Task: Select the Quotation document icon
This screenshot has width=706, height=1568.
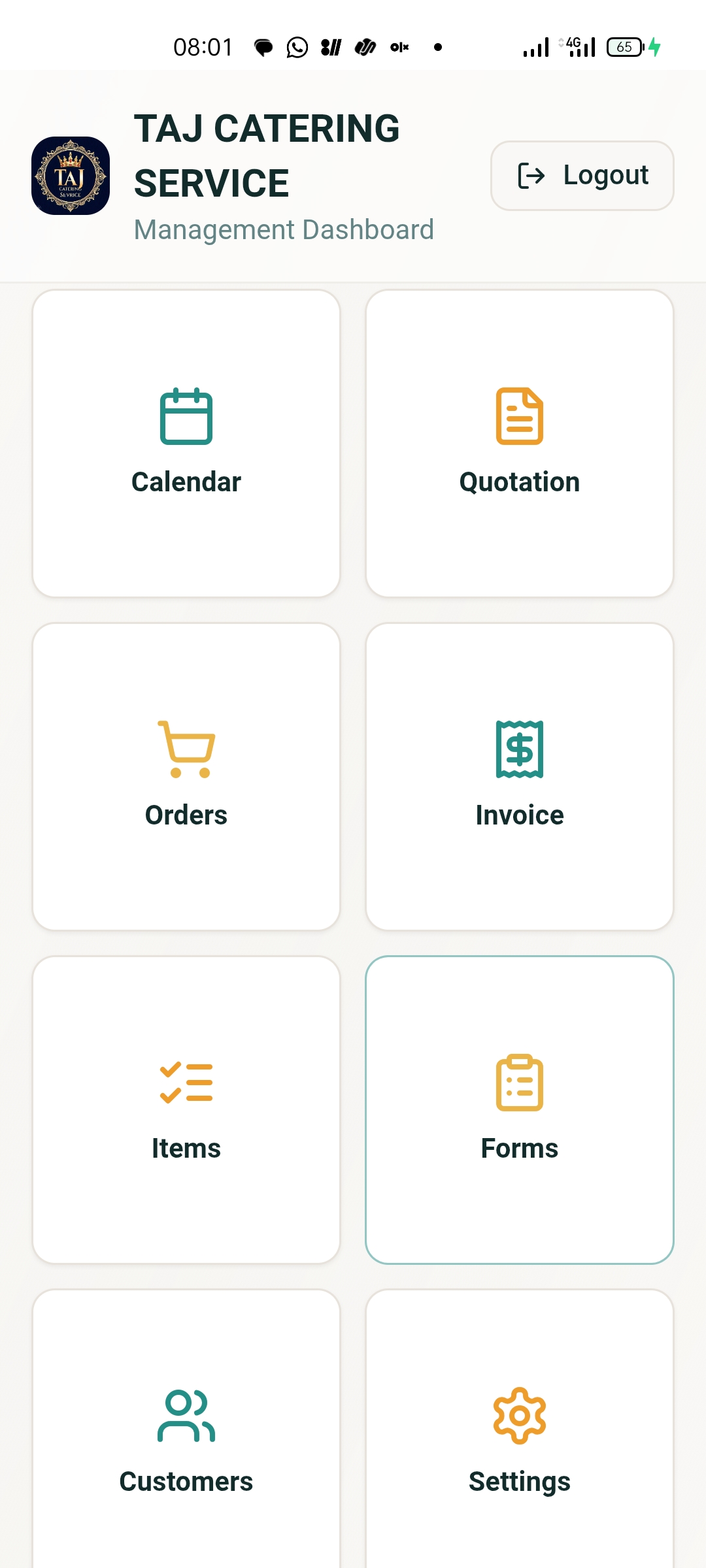Action: 520,417
